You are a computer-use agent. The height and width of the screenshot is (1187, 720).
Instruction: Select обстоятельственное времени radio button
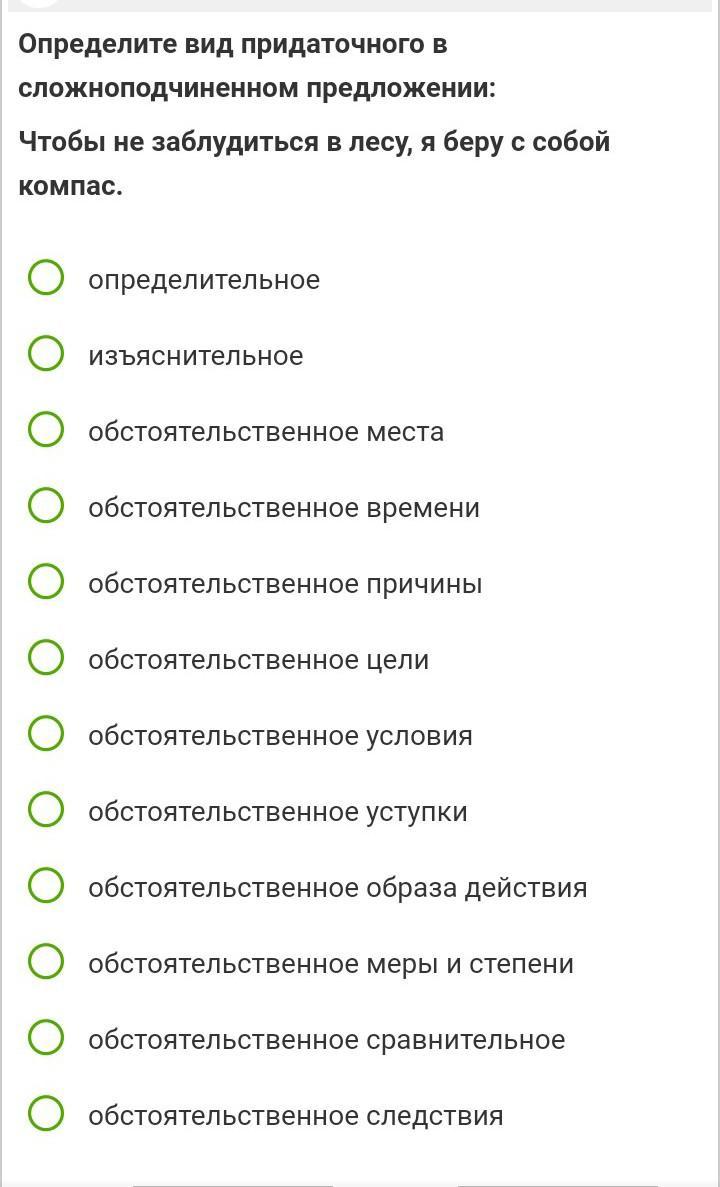(x=45, y=506)
